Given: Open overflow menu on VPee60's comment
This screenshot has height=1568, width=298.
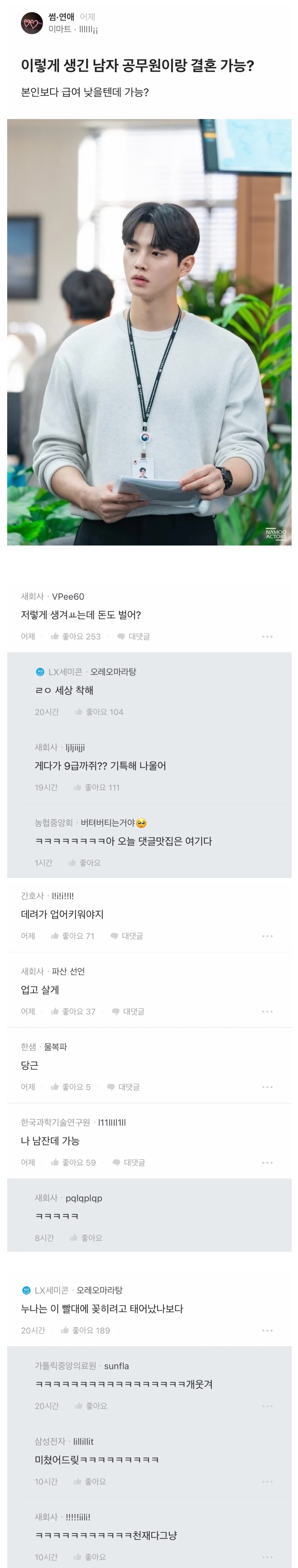Looking at the screenshot, I should (267, 636).
